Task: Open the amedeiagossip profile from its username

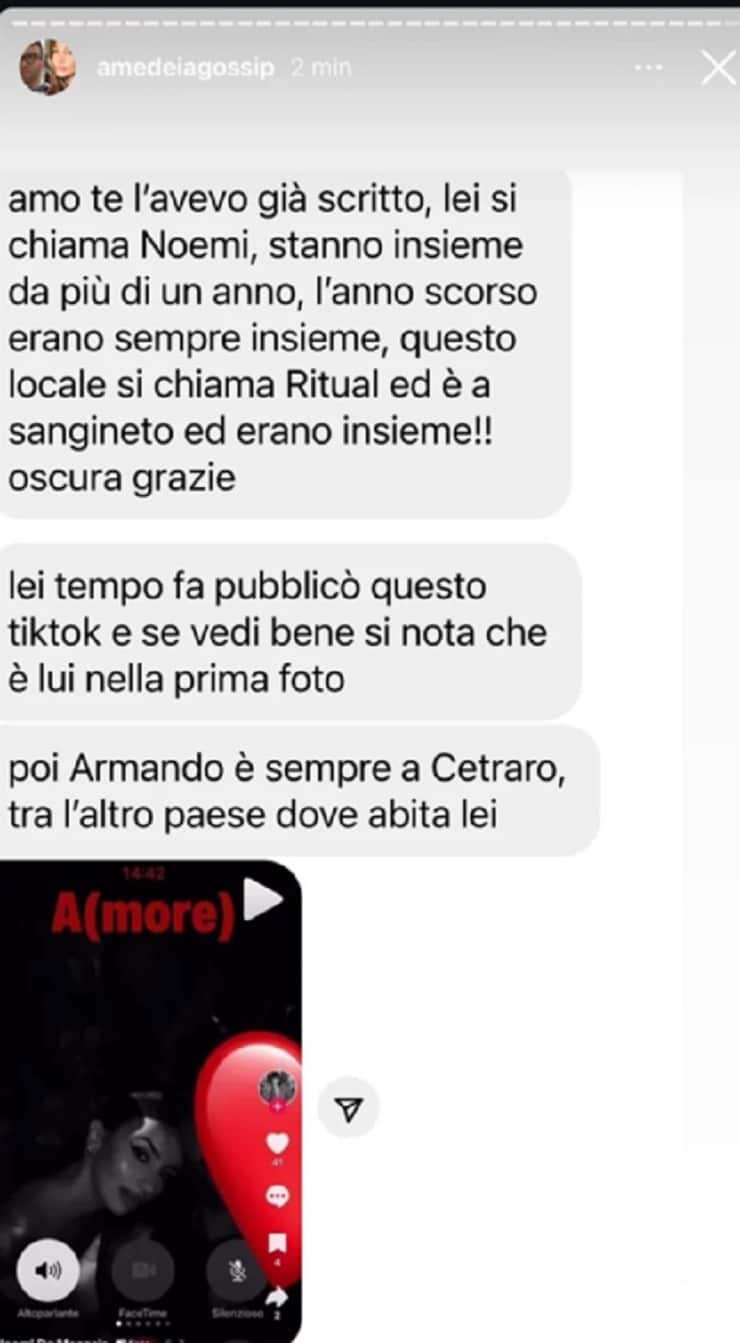Action: (x=185, y=69)
